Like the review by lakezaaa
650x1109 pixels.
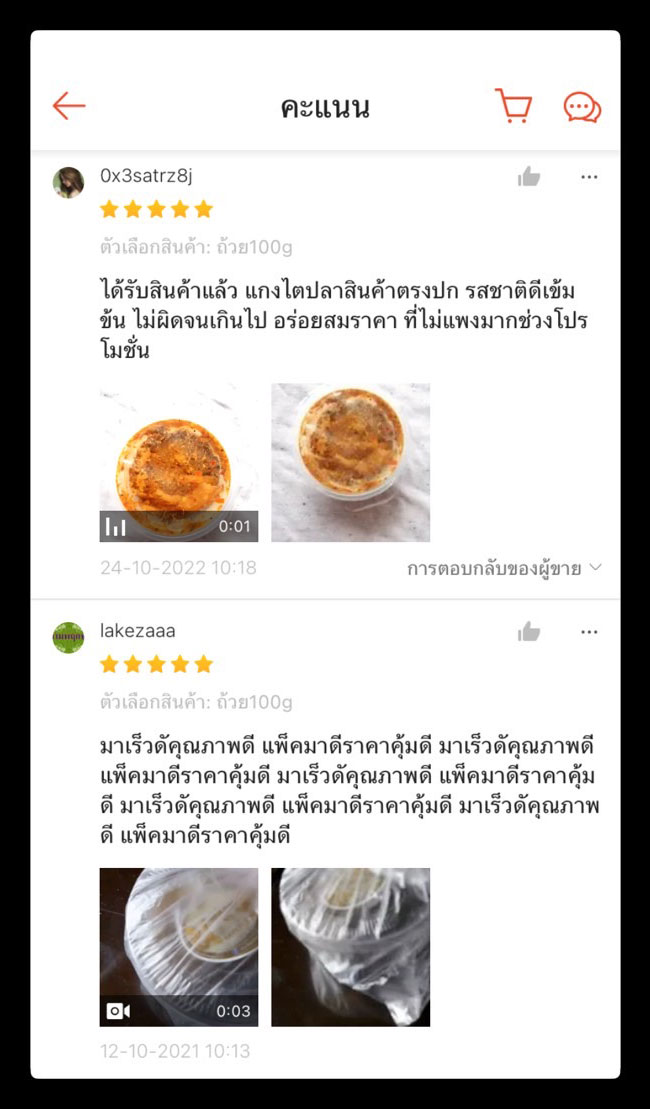[x=529, y=632]
